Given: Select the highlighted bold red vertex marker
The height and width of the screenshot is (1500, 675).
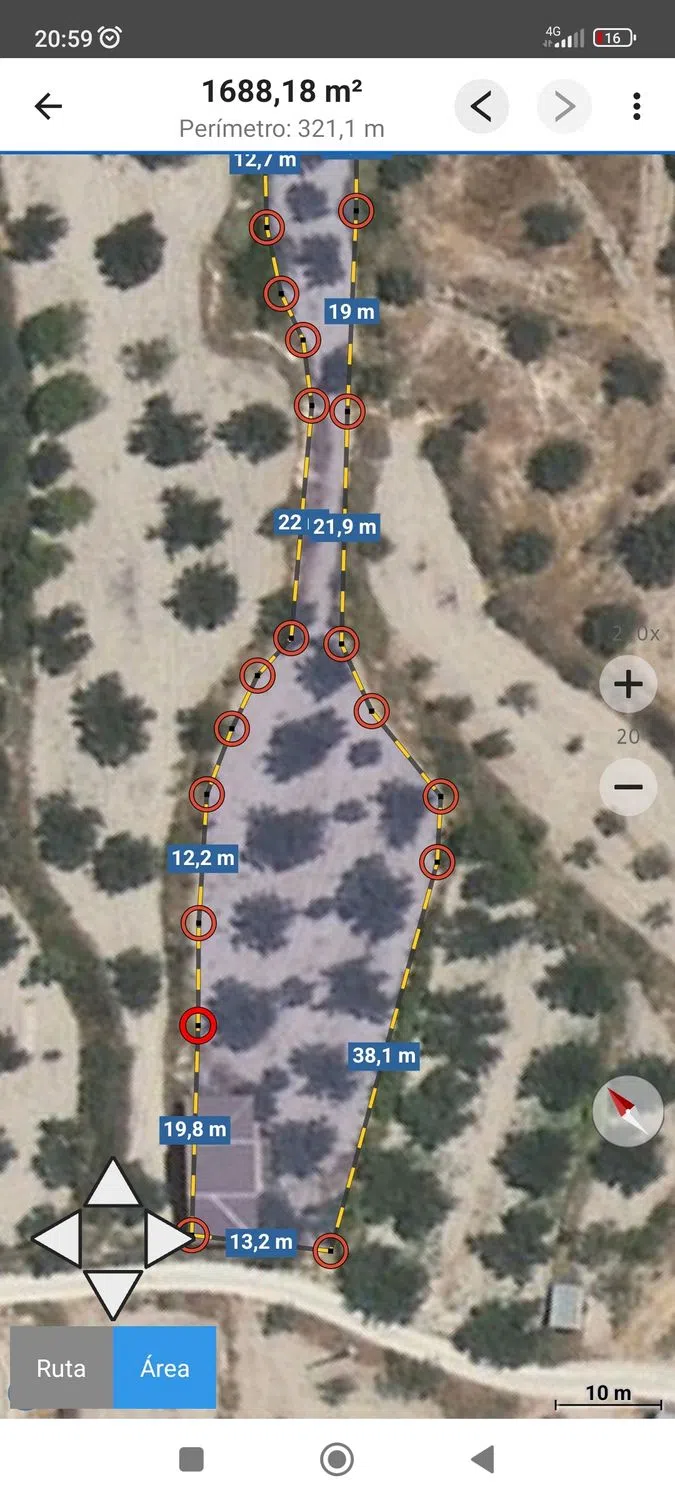Looking at the screenshot, I should click(198, 1025).
